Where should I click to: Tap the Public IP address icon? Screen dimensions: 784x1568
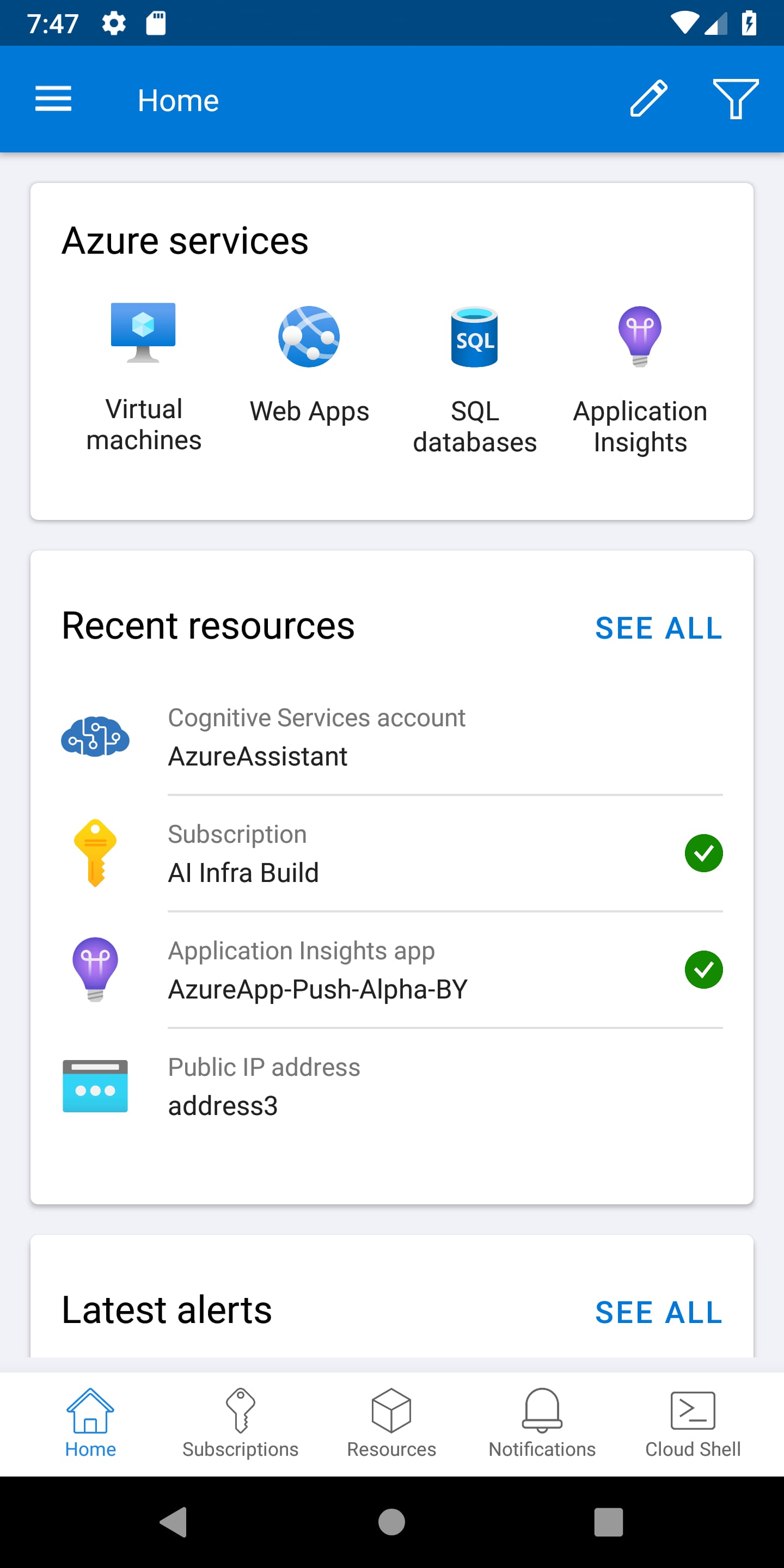pos(95,1086)
